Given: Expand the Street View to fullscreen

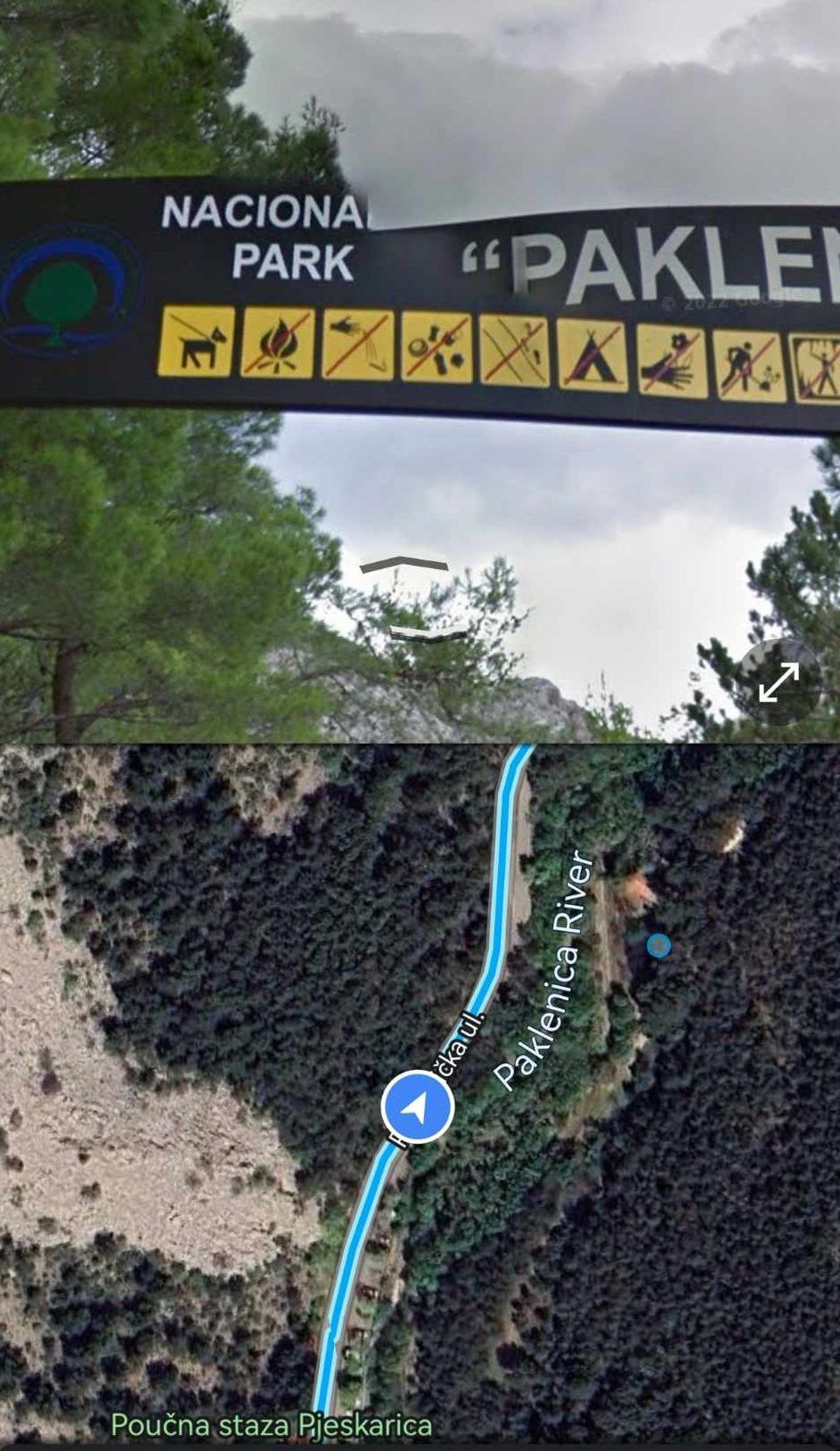Looking at the screenshot, I should pos(779,683).
